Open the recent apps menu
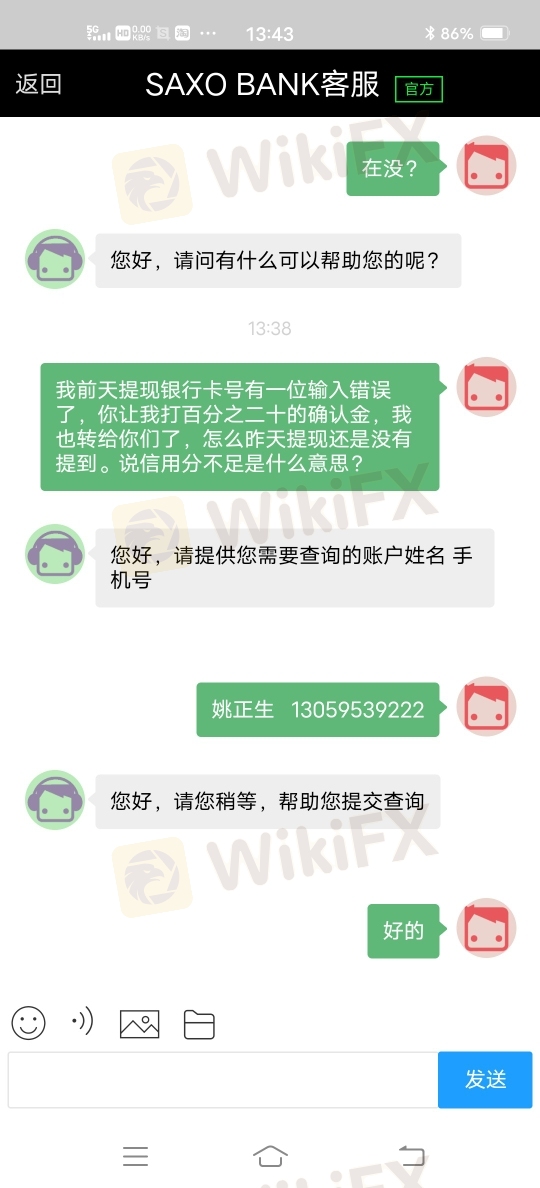Image resolution: width=540 pixels, height=1188 pixels. coord(136,1155)
